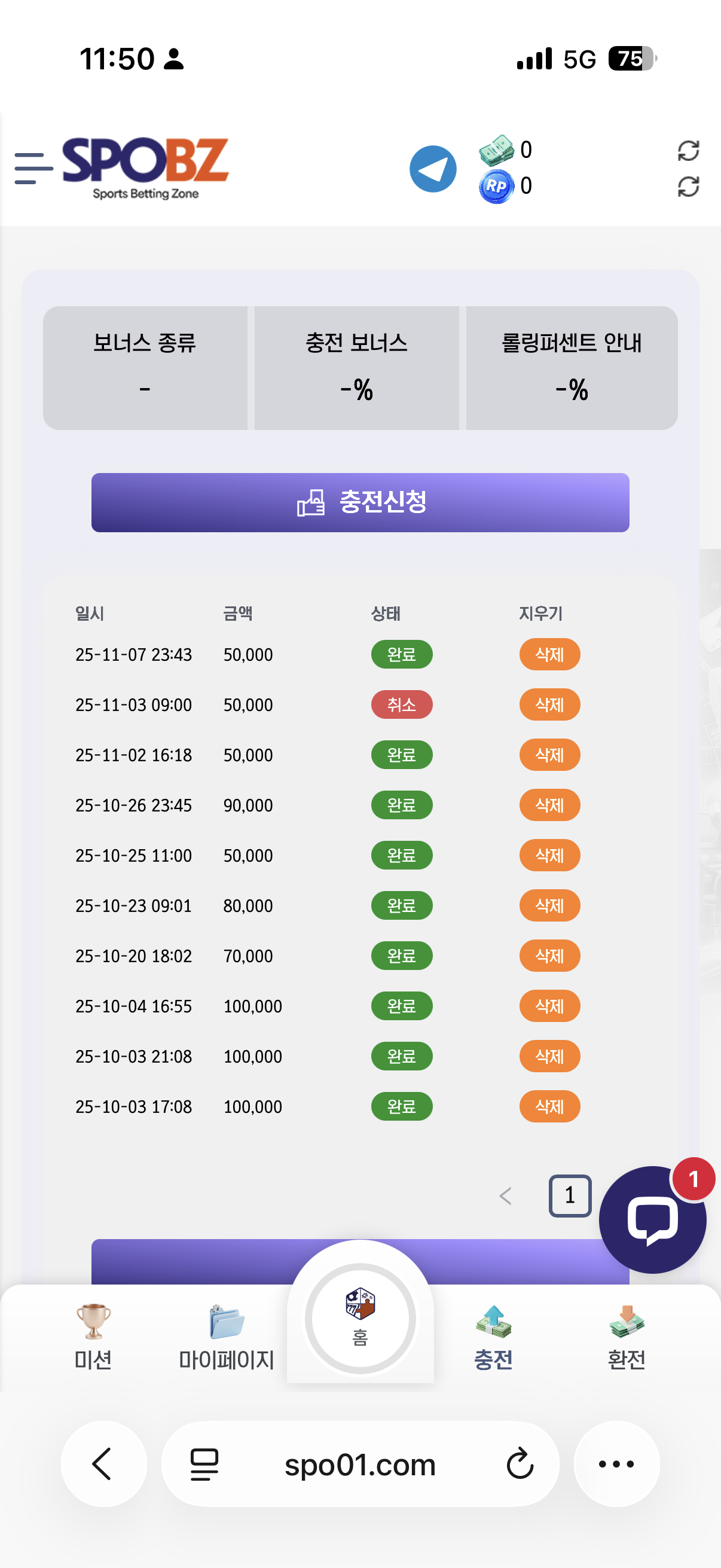Remove the 90,000 deposit from 25-10-26
The image size is (721, 1568).
(549, 805)
